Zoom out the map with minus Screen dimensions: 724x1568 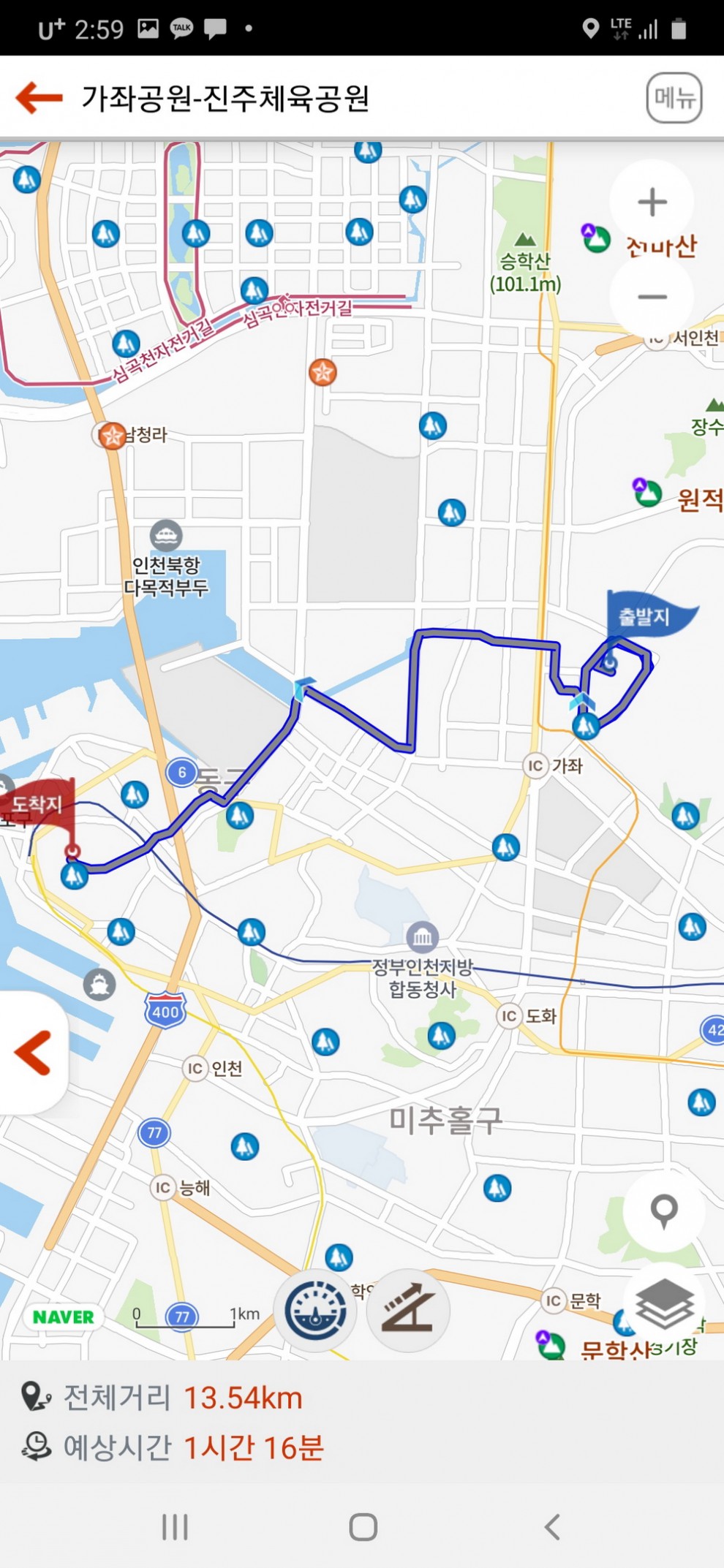click(x=652, y=297)
